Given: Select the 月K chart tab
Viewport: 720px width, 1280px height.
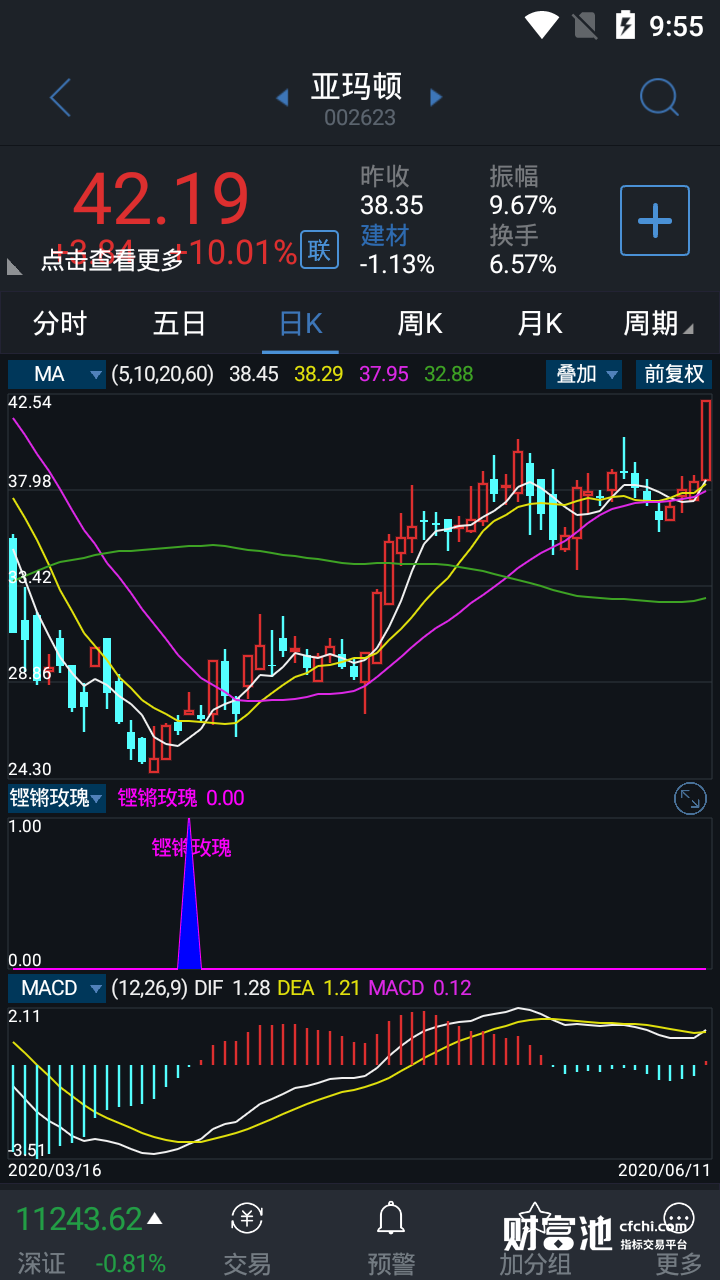Looking at the screenshot, I should (x=540, y=324).
